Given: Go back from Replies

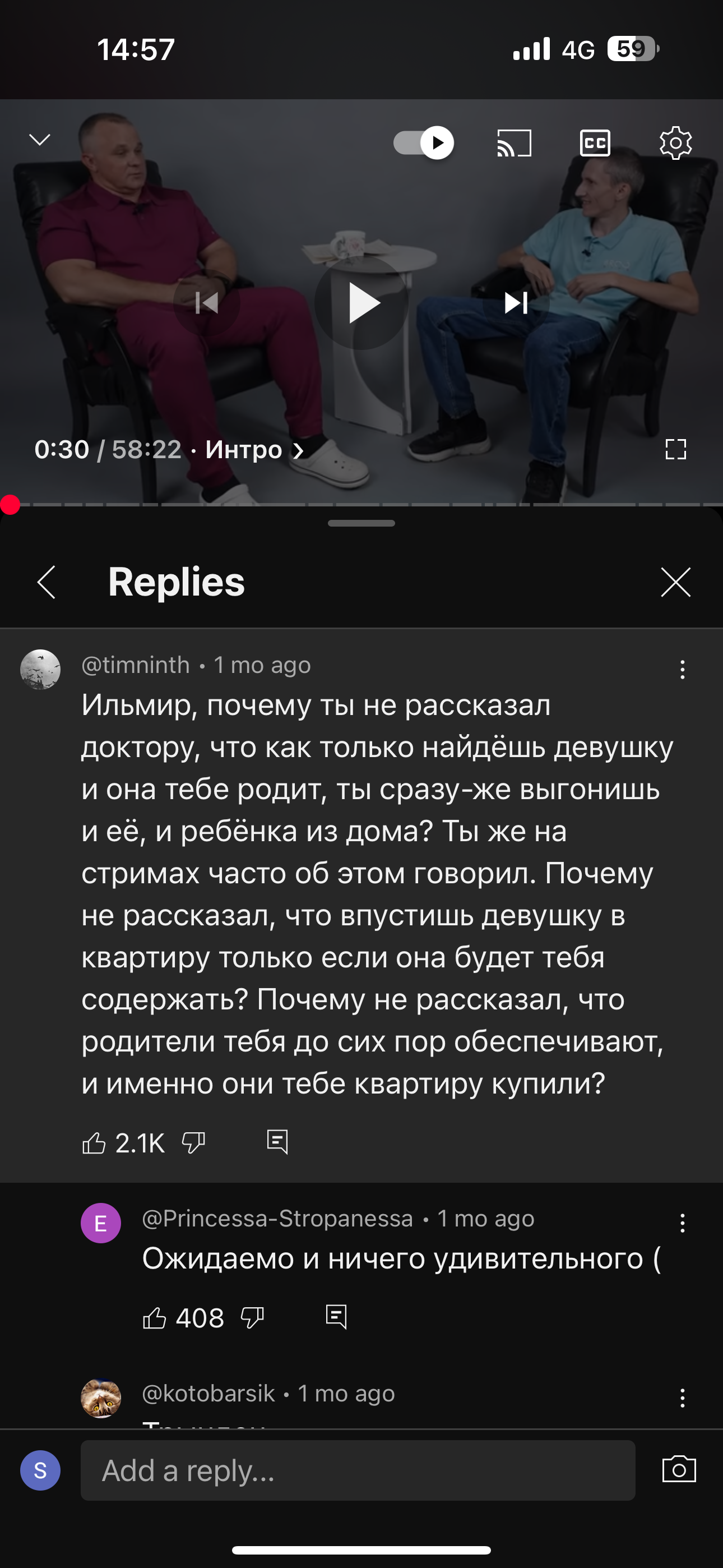Looking at the screenshot, I should tap(47, 582).
